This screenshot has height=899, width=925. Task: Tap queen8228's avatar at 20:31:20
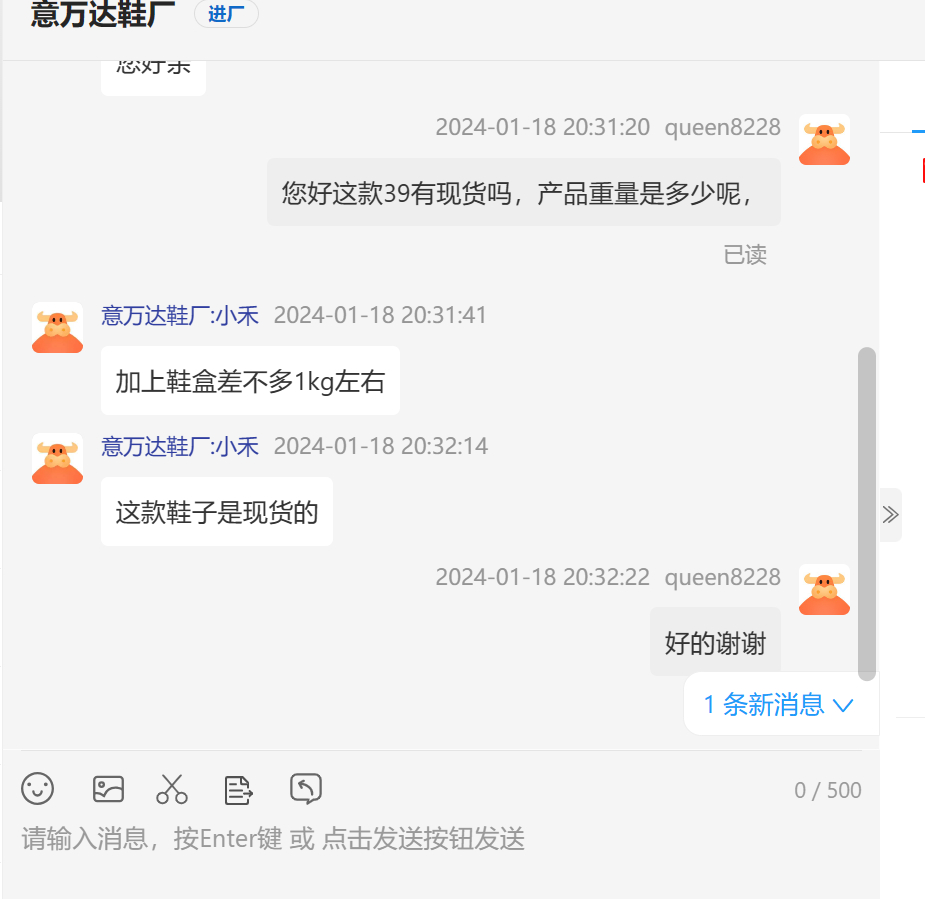point(824,140)
